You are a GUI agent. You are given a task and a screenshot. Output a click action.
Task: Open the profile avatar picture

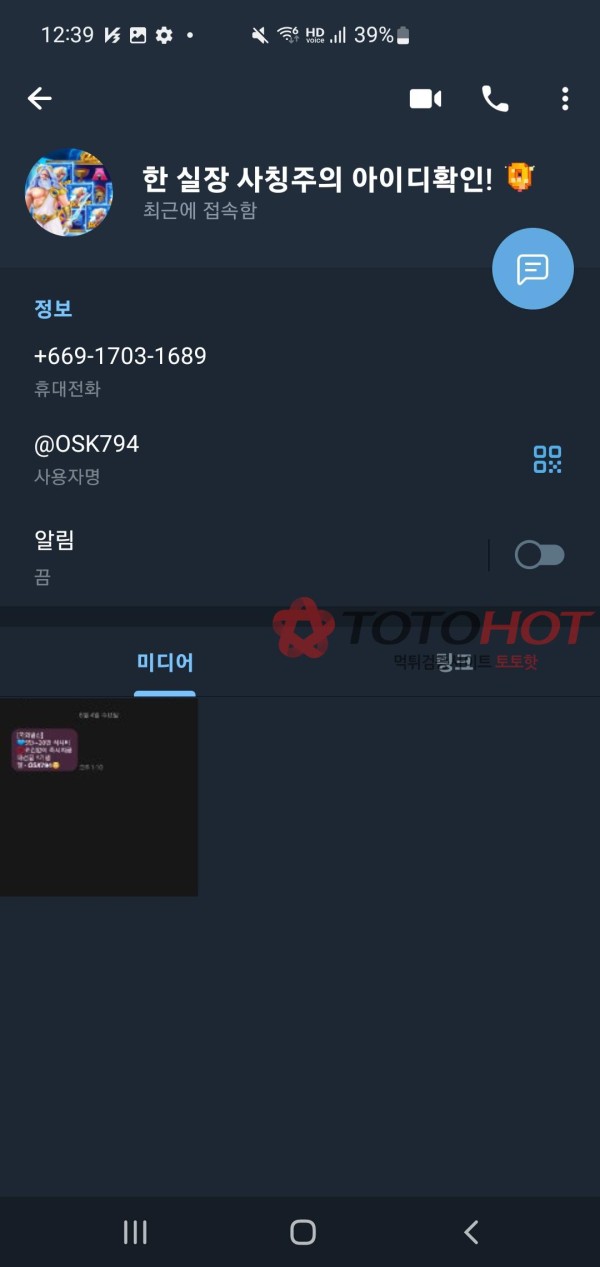[69, 192]
